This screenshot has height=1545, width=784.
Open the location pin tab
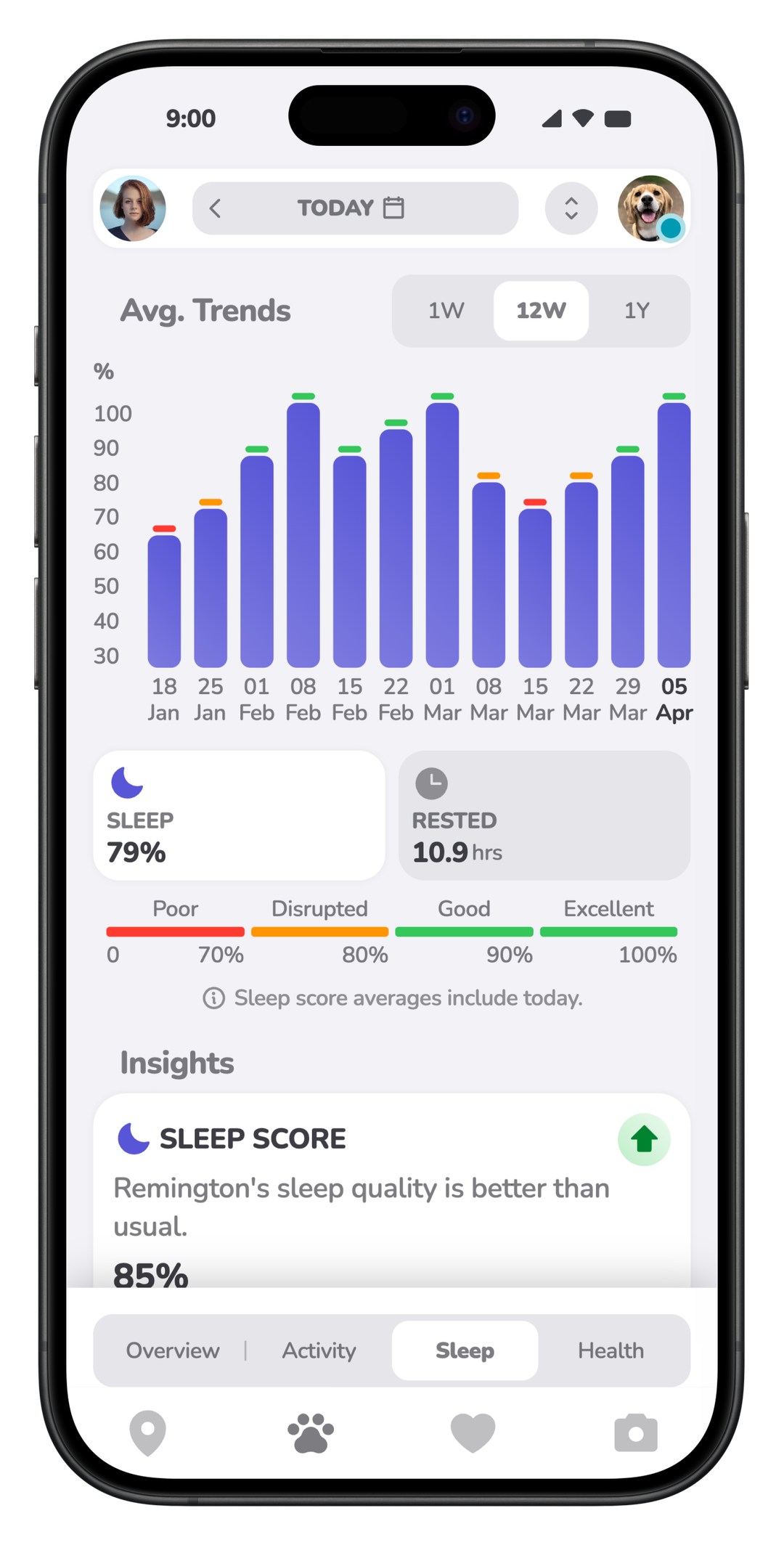click(147, 1432)
